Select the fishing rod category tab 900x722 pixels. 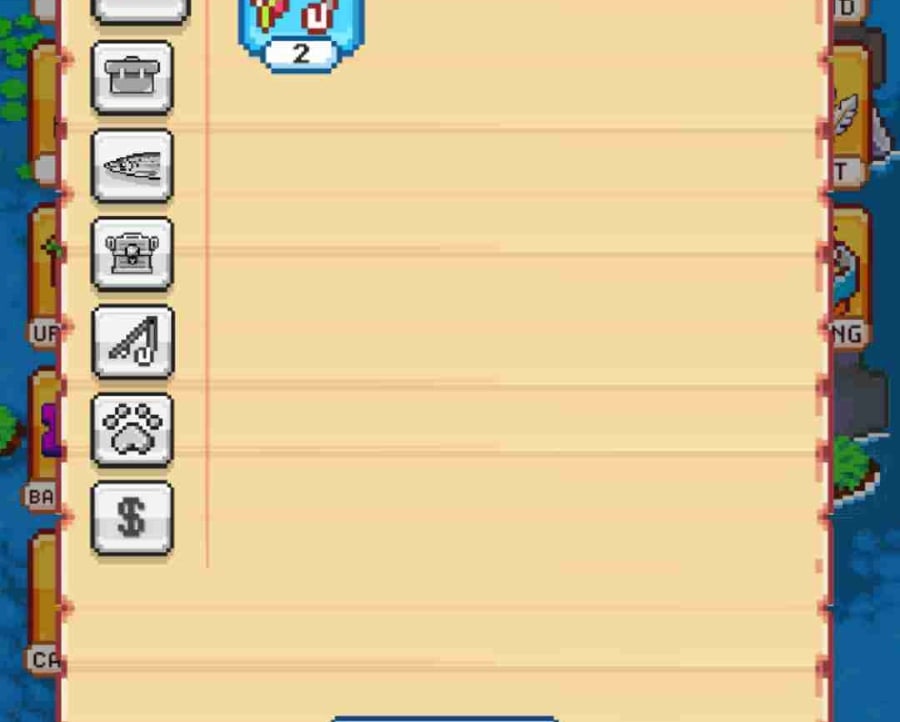[x=132, y=341]
